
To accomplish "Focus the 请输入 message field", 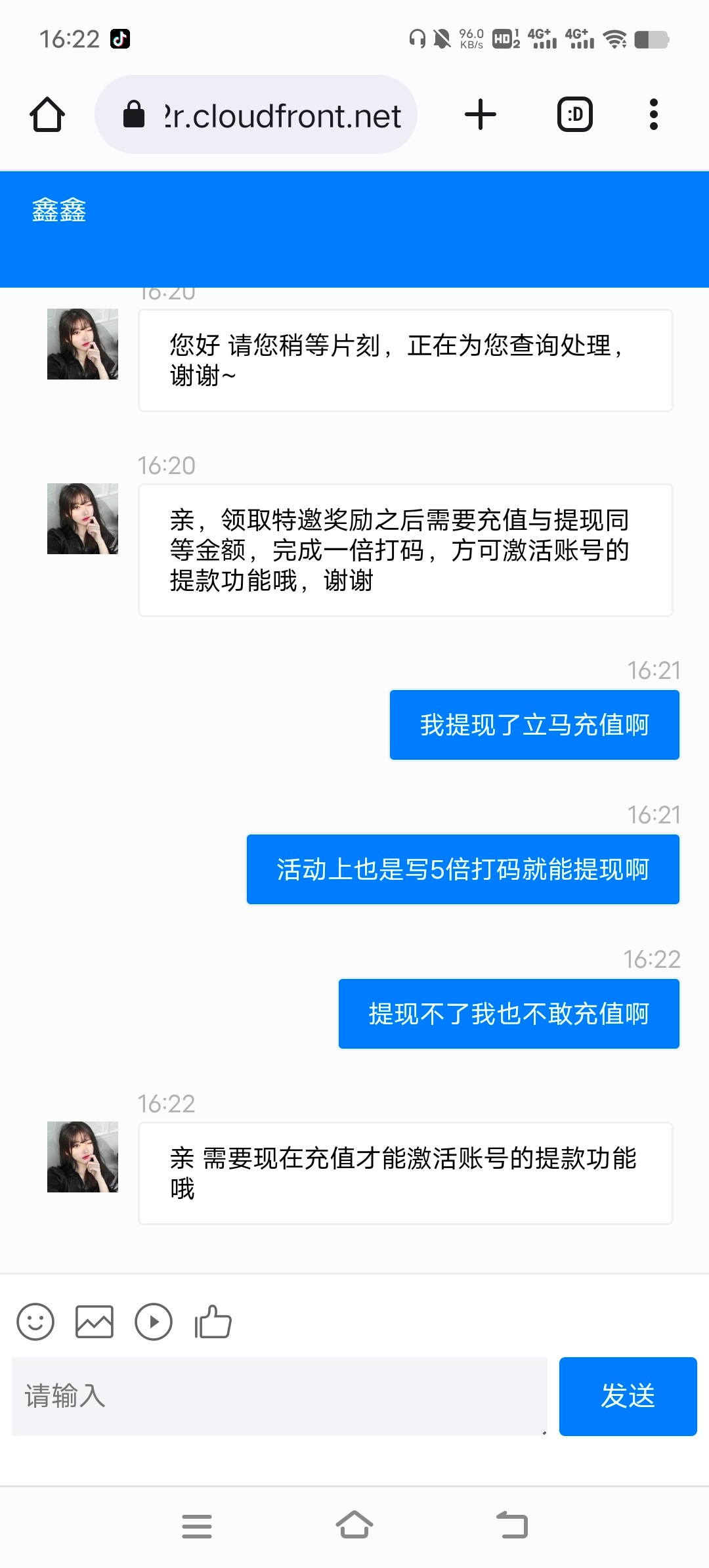I will pyautogui.click(x=279, y=1396).
